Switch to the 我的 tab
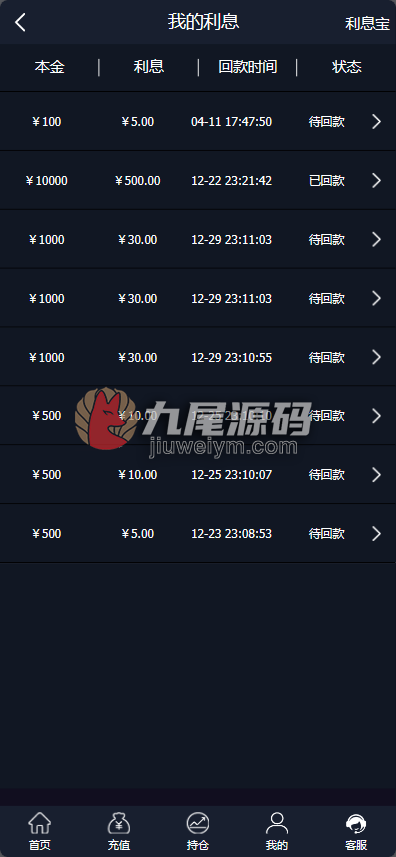Viewport: 396px width, 857px height. point(277,831)
